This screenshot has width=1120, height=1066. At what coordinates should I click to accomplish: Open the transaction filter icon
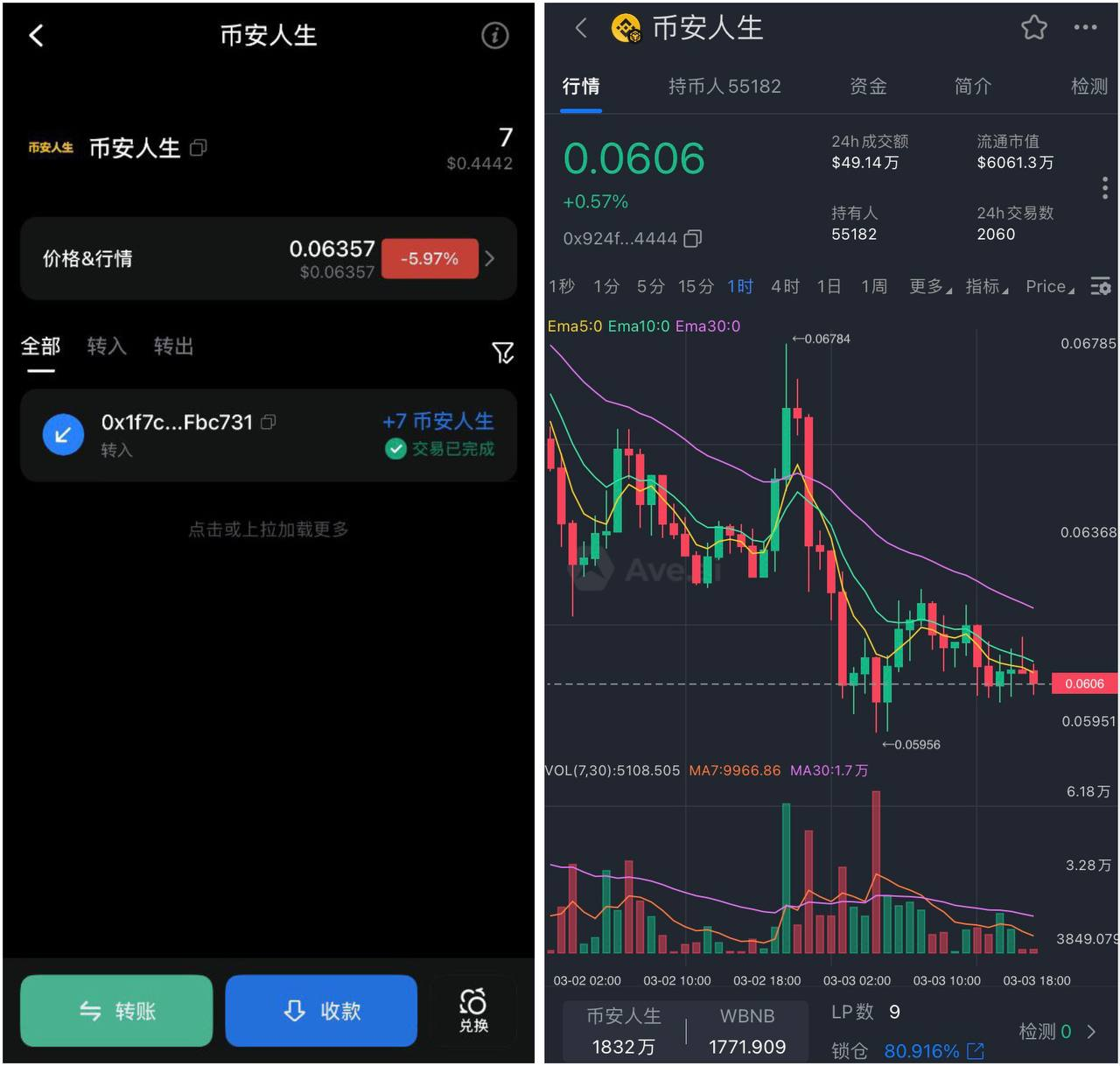coord(503,353)
